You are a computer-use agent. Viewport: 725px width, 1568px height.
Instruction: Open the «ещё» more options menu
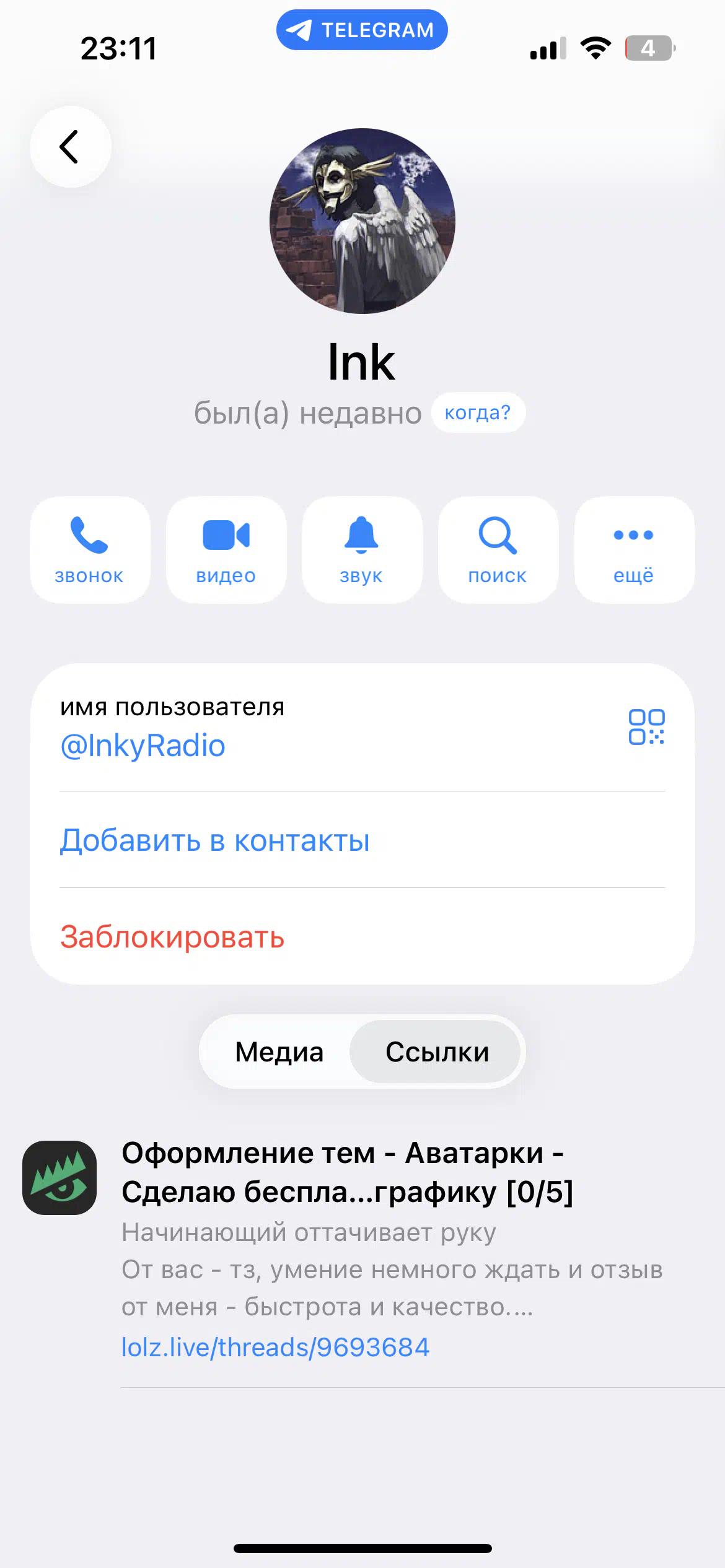click(634, 549)
